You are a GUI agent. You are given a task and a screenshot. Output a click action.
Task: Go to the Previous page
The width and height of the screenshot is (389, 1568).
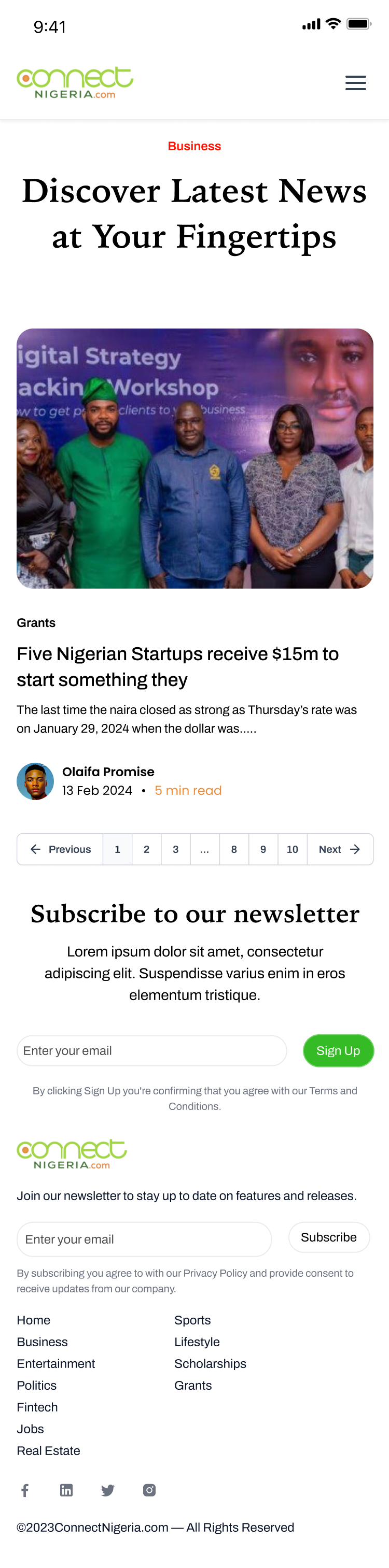pos(60,849)
